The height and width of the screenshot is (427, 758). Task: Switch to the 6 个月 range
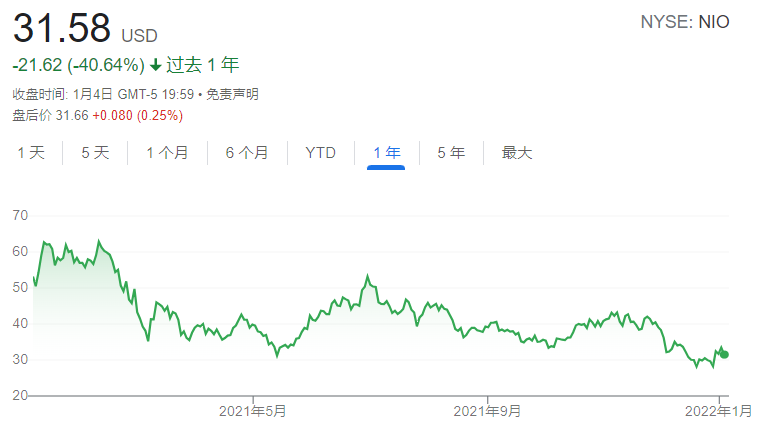coord(247,153)
